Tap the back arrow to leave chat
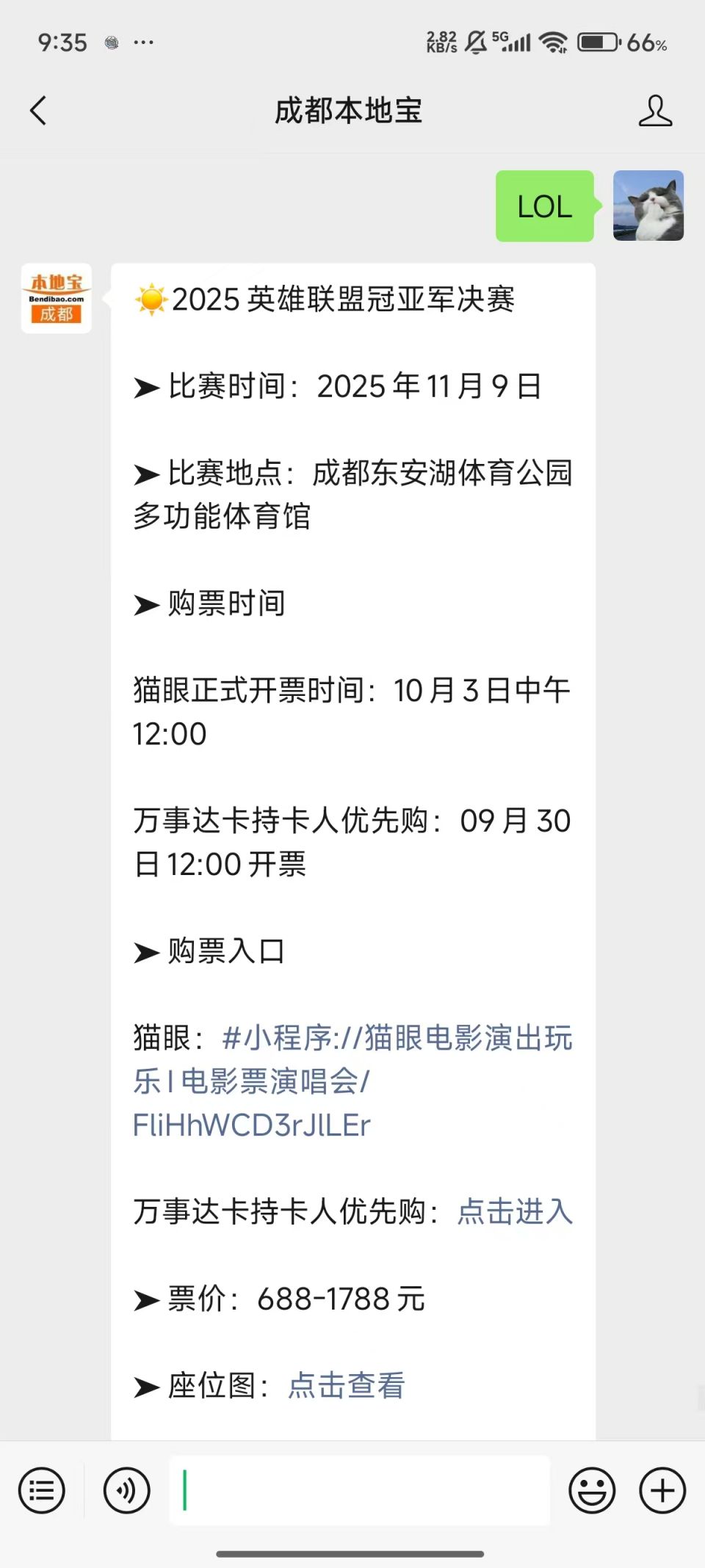 click(39, 110)
